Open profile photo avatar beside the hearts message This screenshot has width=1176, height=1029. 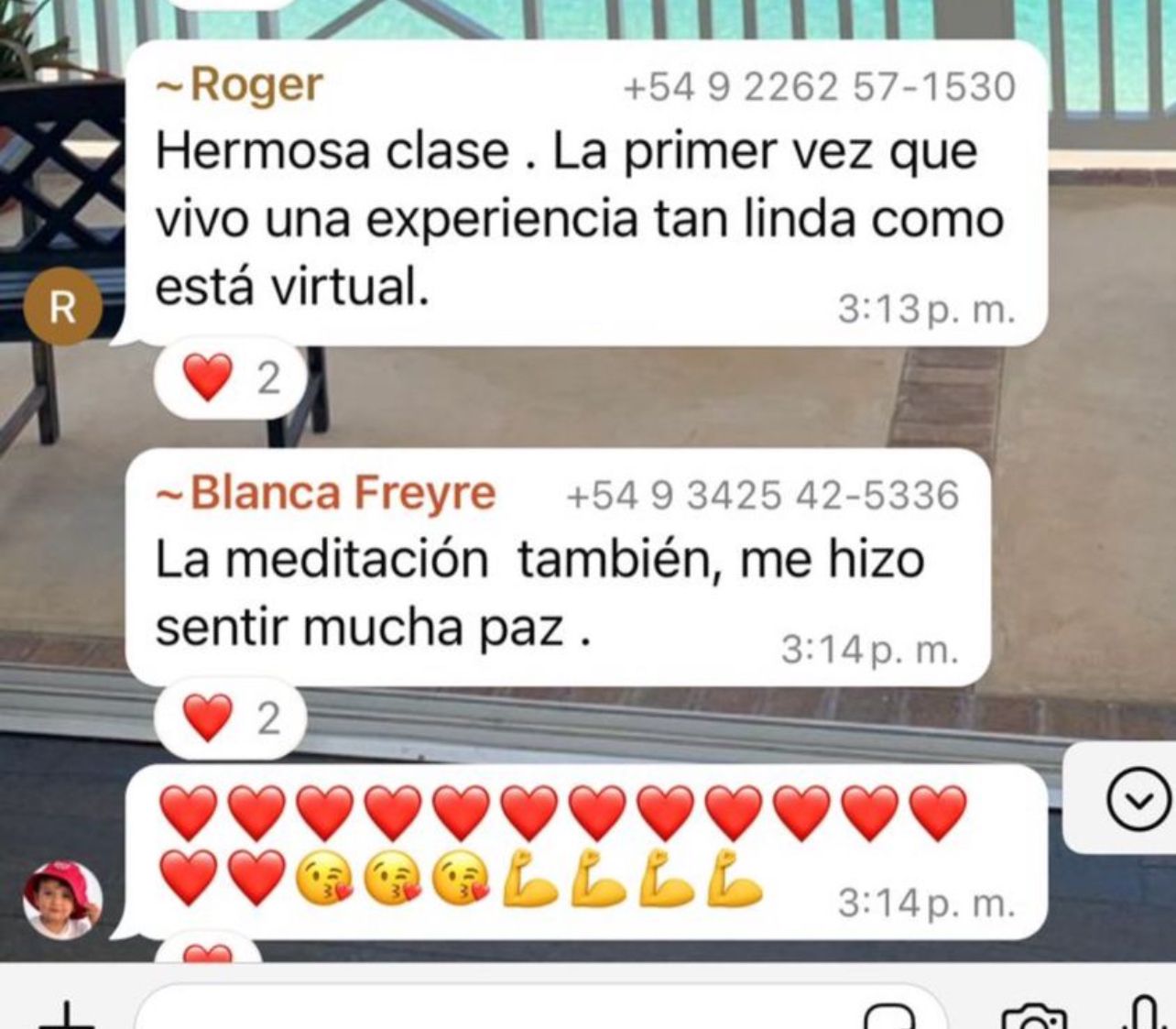pyautogui.click(x=62, y=900)
